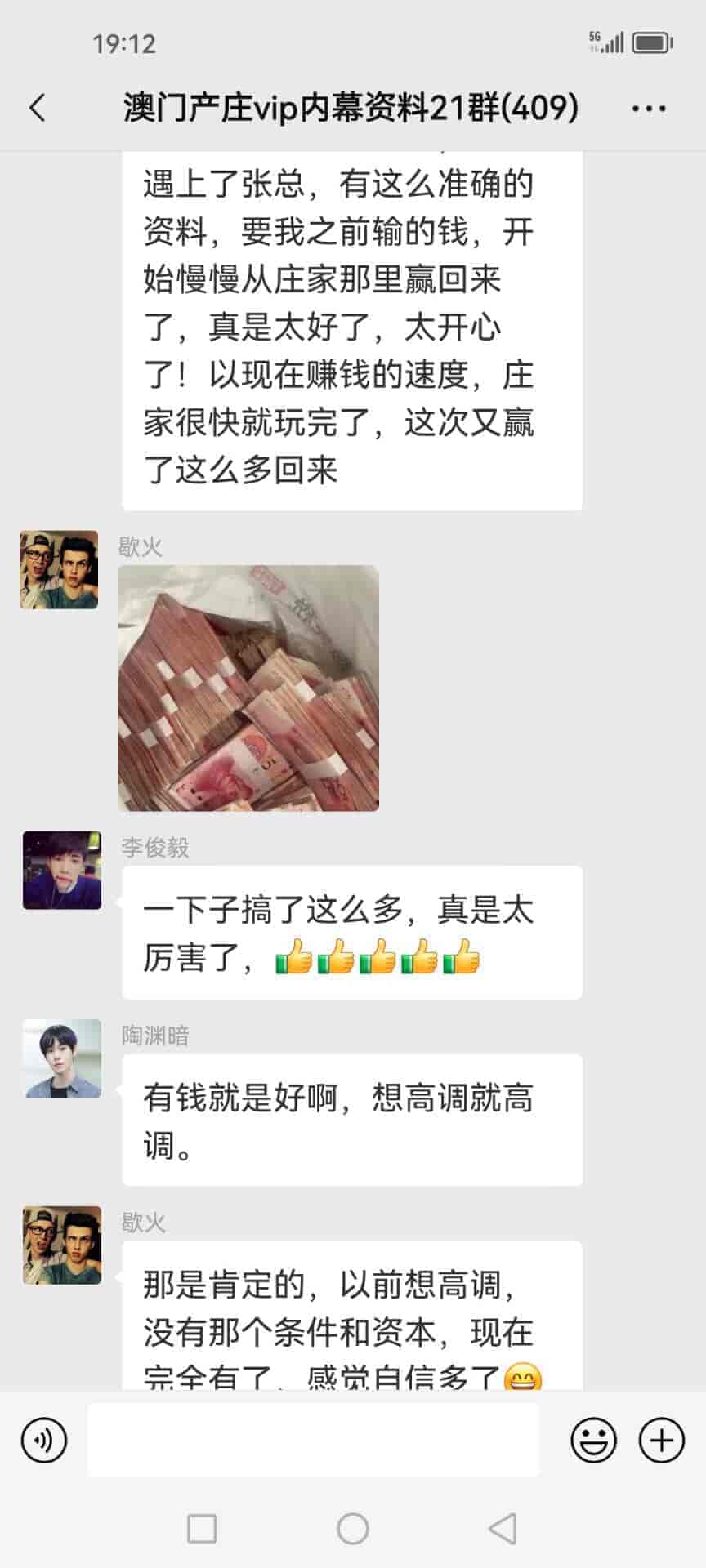Go back from the group chat
This screenshot has width=706, height=1568.
pos(38,108)
